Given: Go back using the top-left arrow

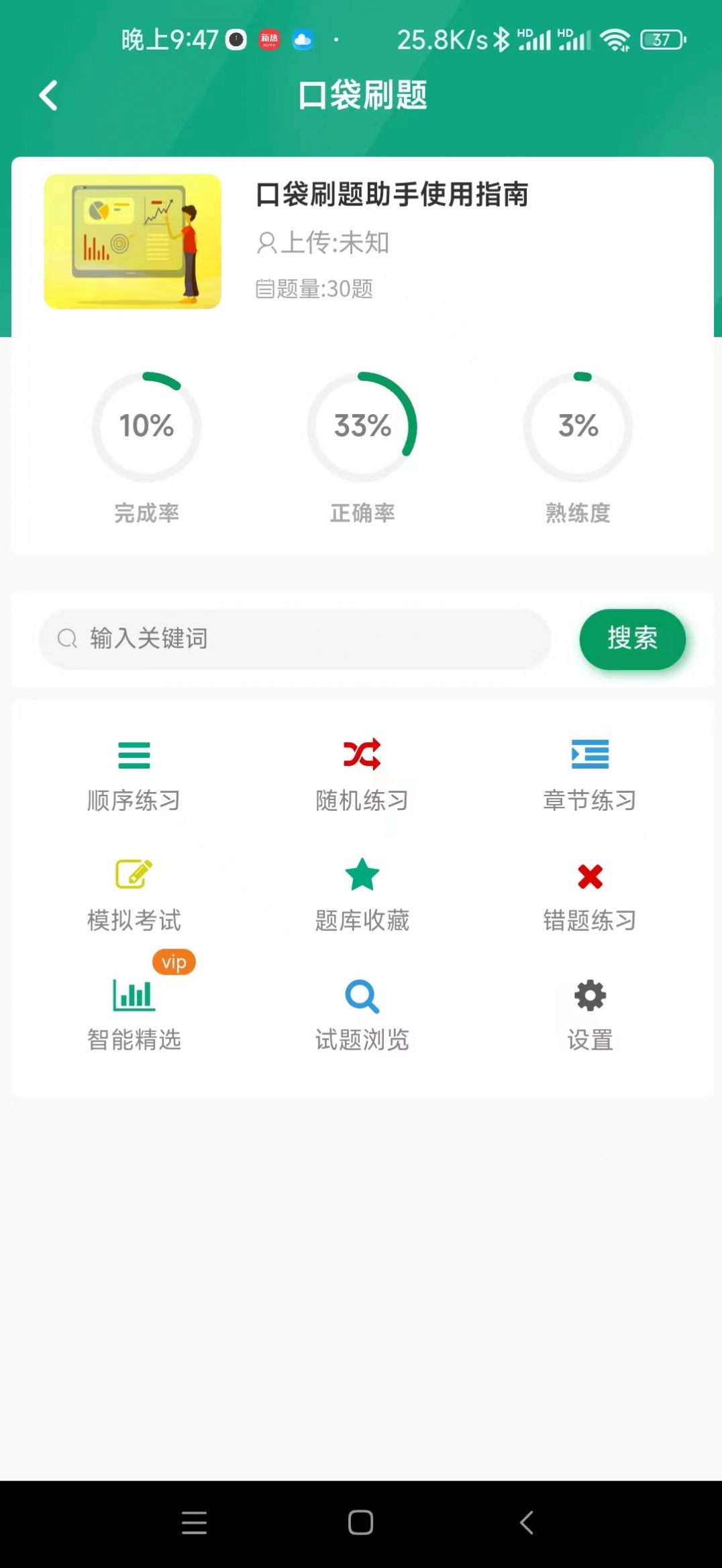Looking at the screenshot, I should (47, 95).
